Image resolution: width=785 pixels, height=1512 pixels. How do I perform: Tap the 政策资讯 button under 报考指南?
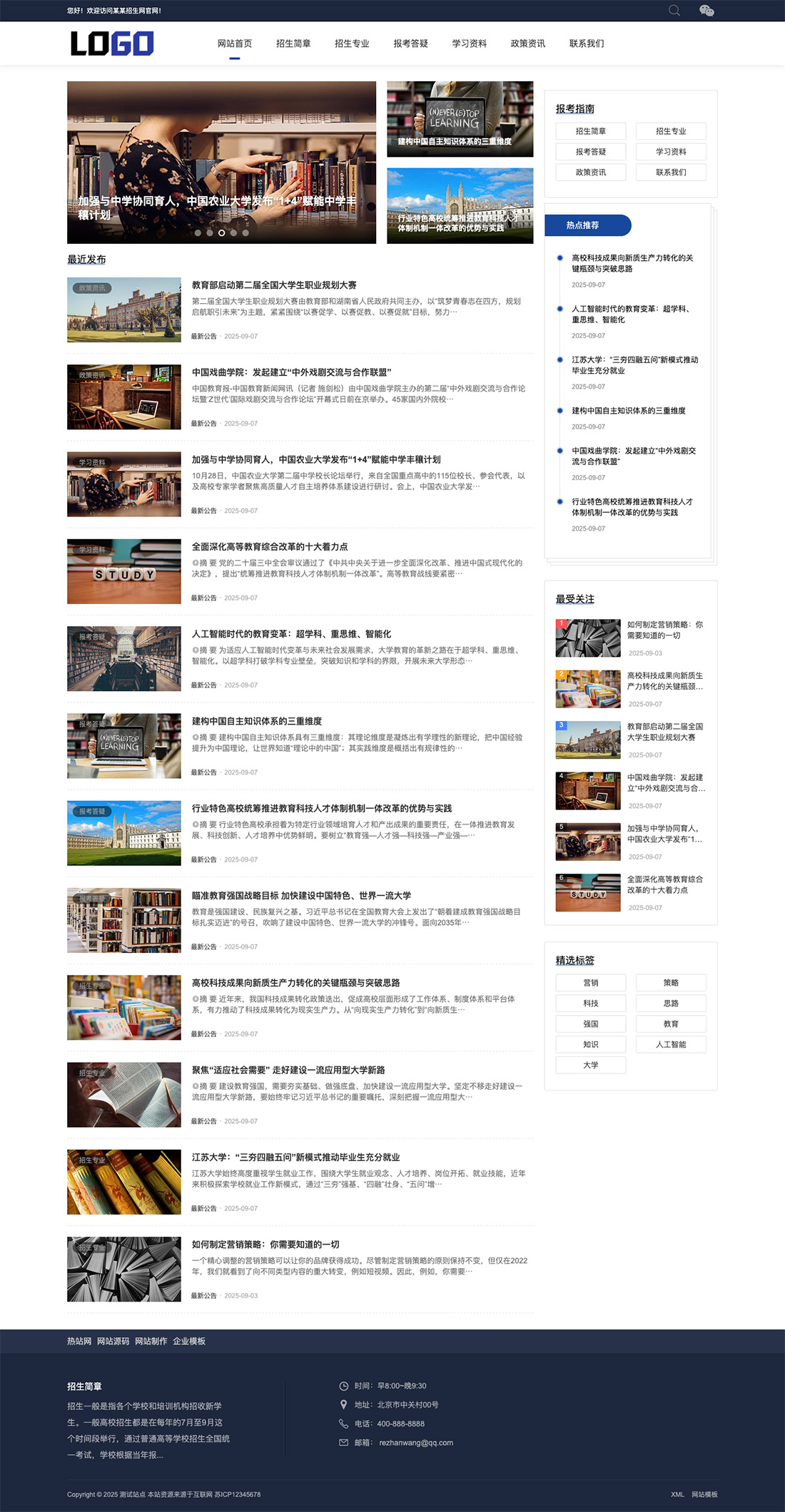[591, 173]
